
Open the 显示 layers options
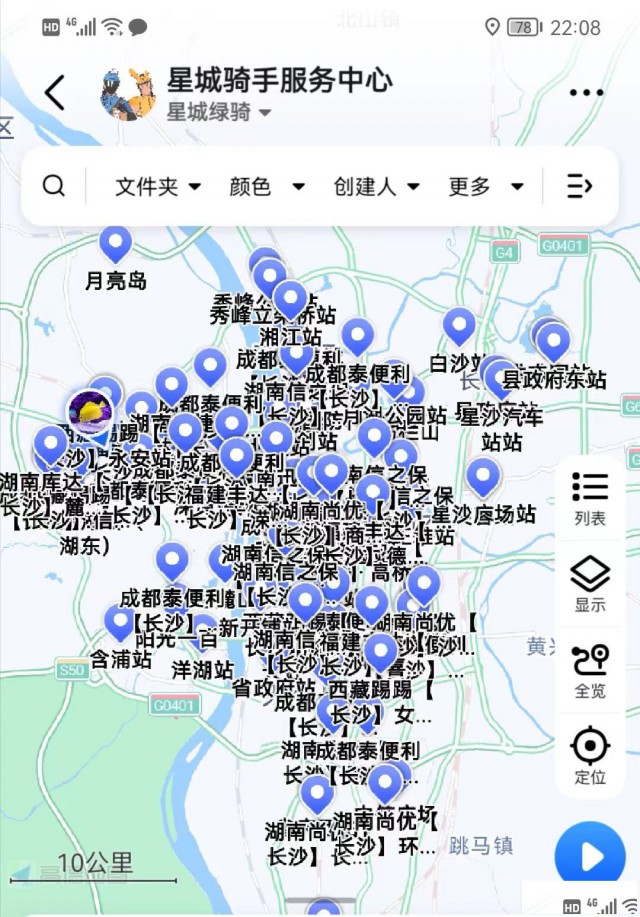(590, 585)
